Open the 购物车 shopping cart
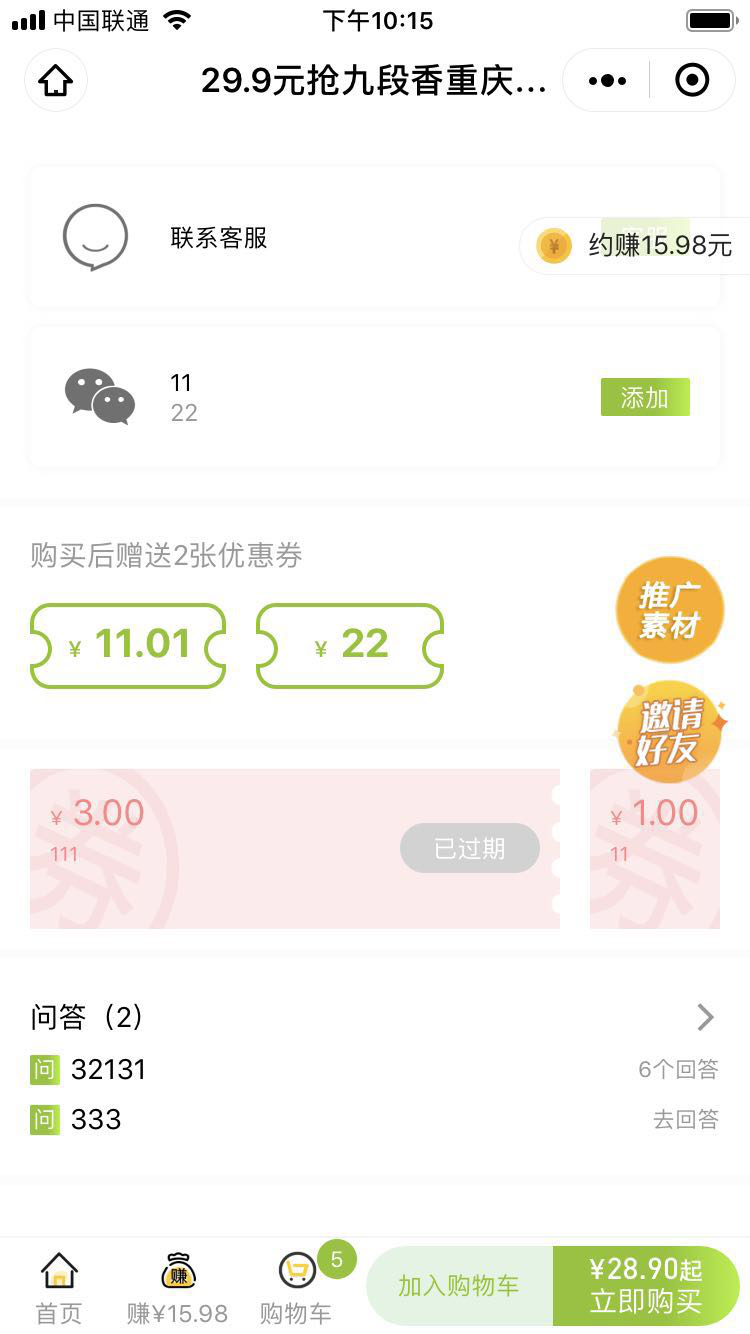Viewport: 750px width, 1334px height. tap(296, 1288)
